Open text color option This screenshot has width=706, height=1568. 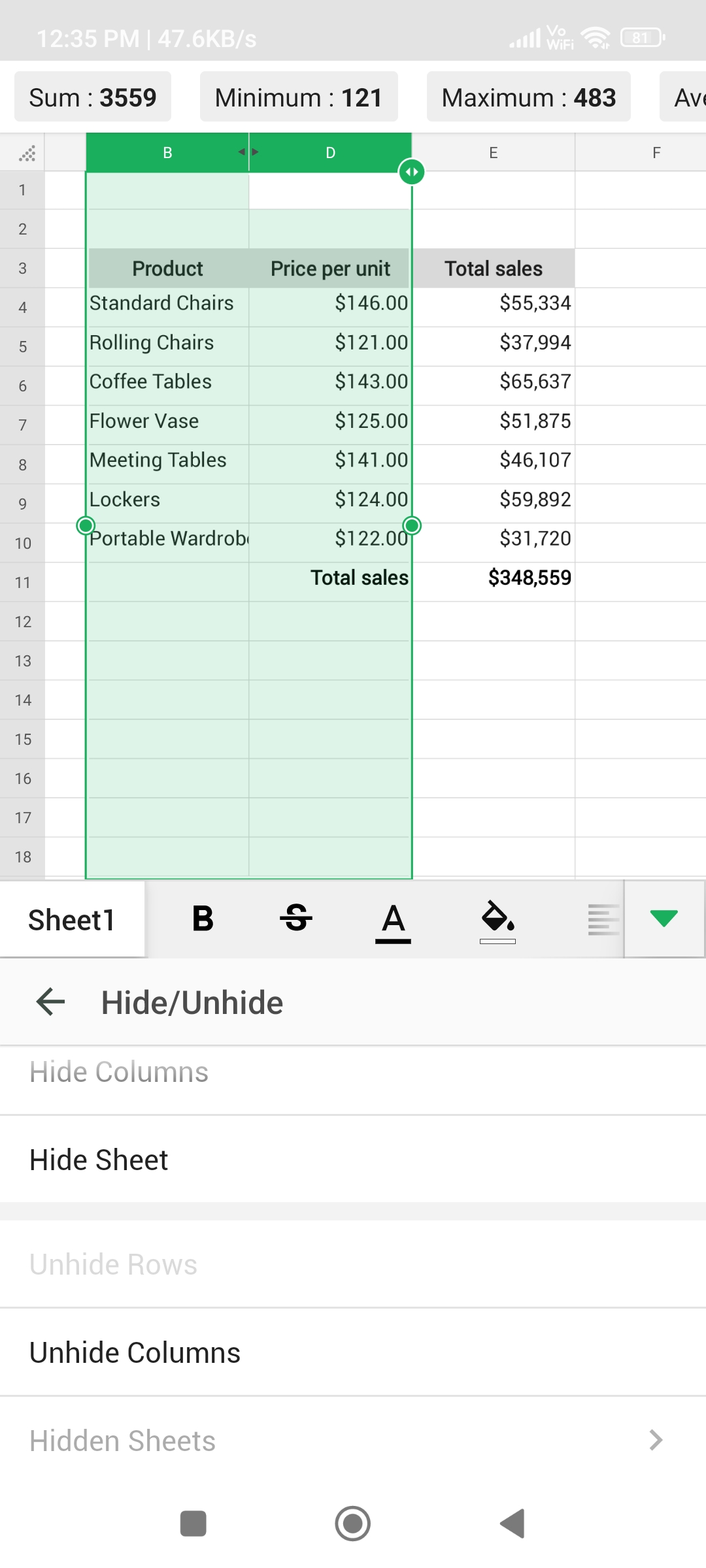(x=393, y=920)
